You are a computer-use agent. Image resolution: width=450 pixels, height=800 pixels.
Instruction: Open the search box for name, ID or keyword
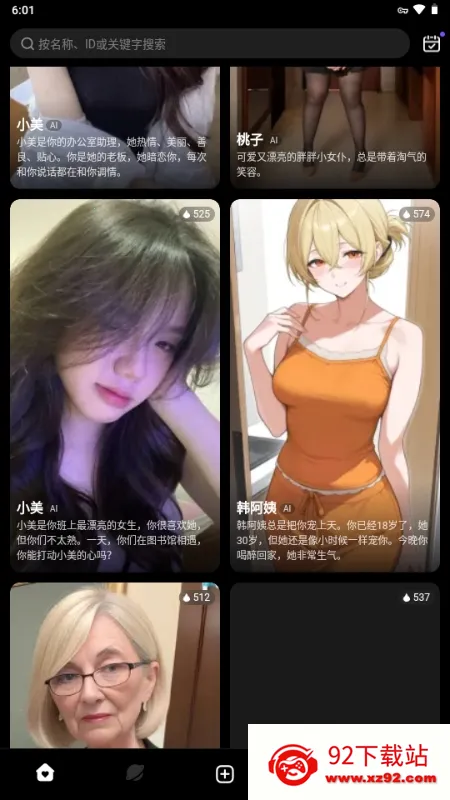(210, 44)
